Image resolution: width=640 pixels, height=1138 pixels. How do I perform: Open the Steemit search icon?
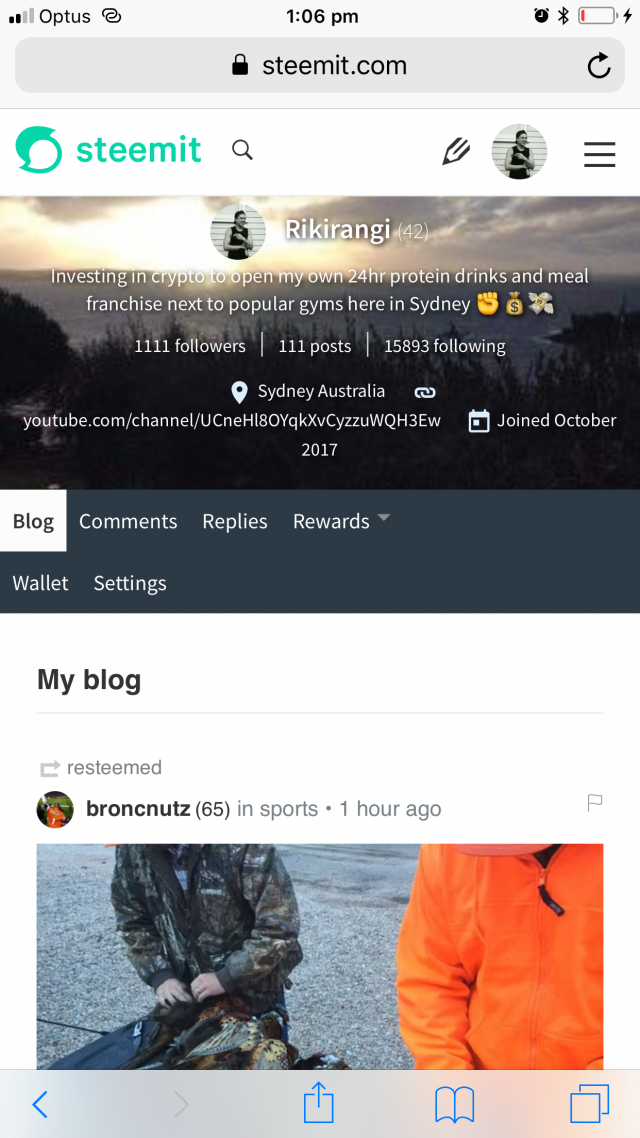[x=242, y=150]
